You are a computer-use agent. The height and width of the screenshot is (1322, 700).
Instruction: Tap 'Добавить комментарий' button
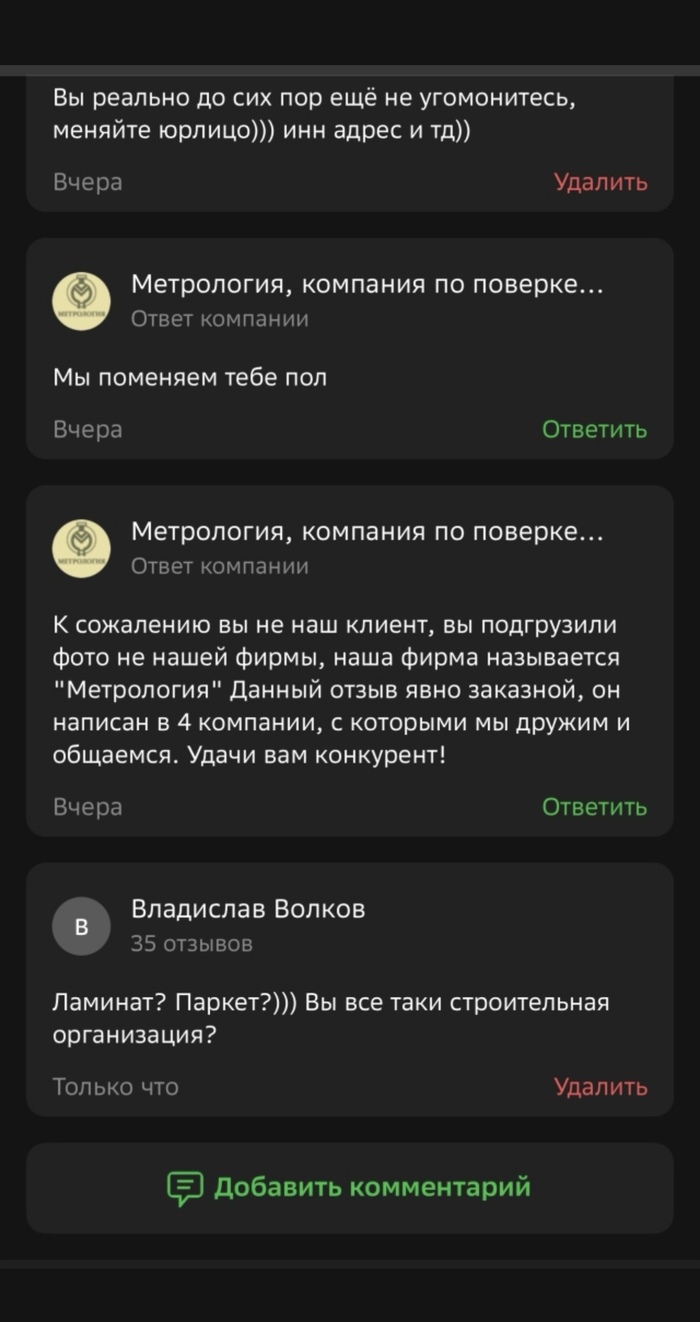349,1187
